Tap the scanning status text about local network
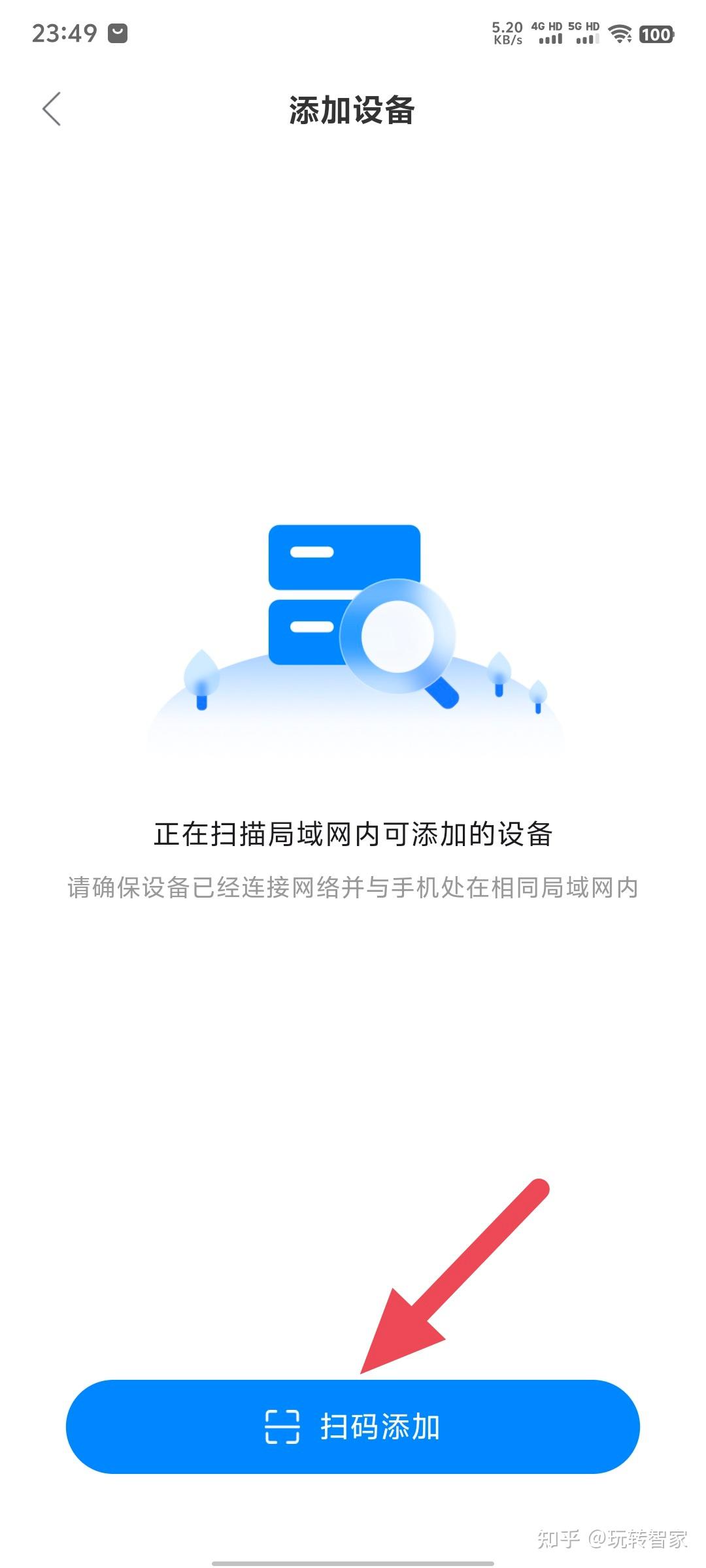 [x=353, y=833]
